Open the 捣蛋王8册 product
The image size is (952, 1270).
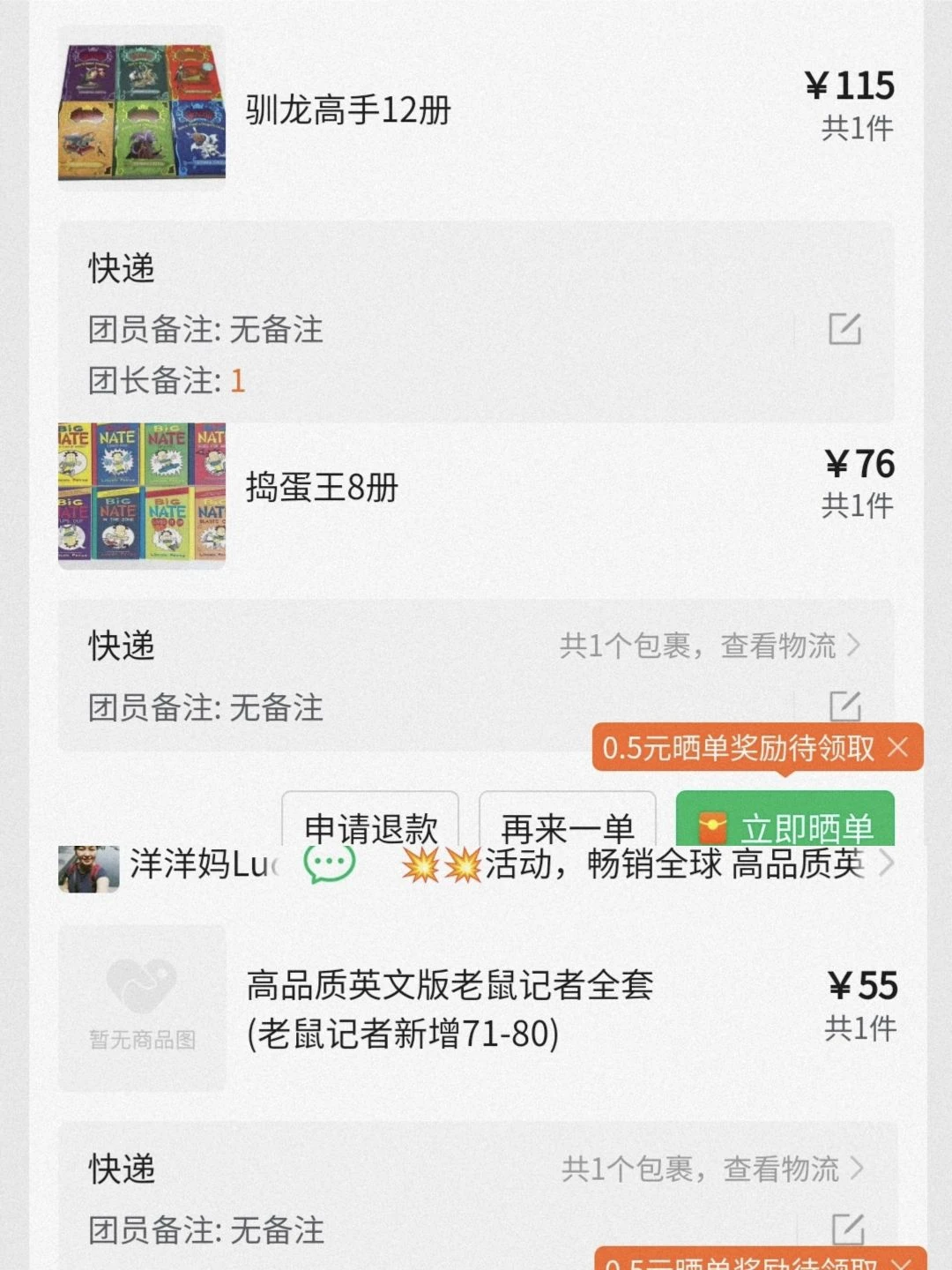point(322,487)
